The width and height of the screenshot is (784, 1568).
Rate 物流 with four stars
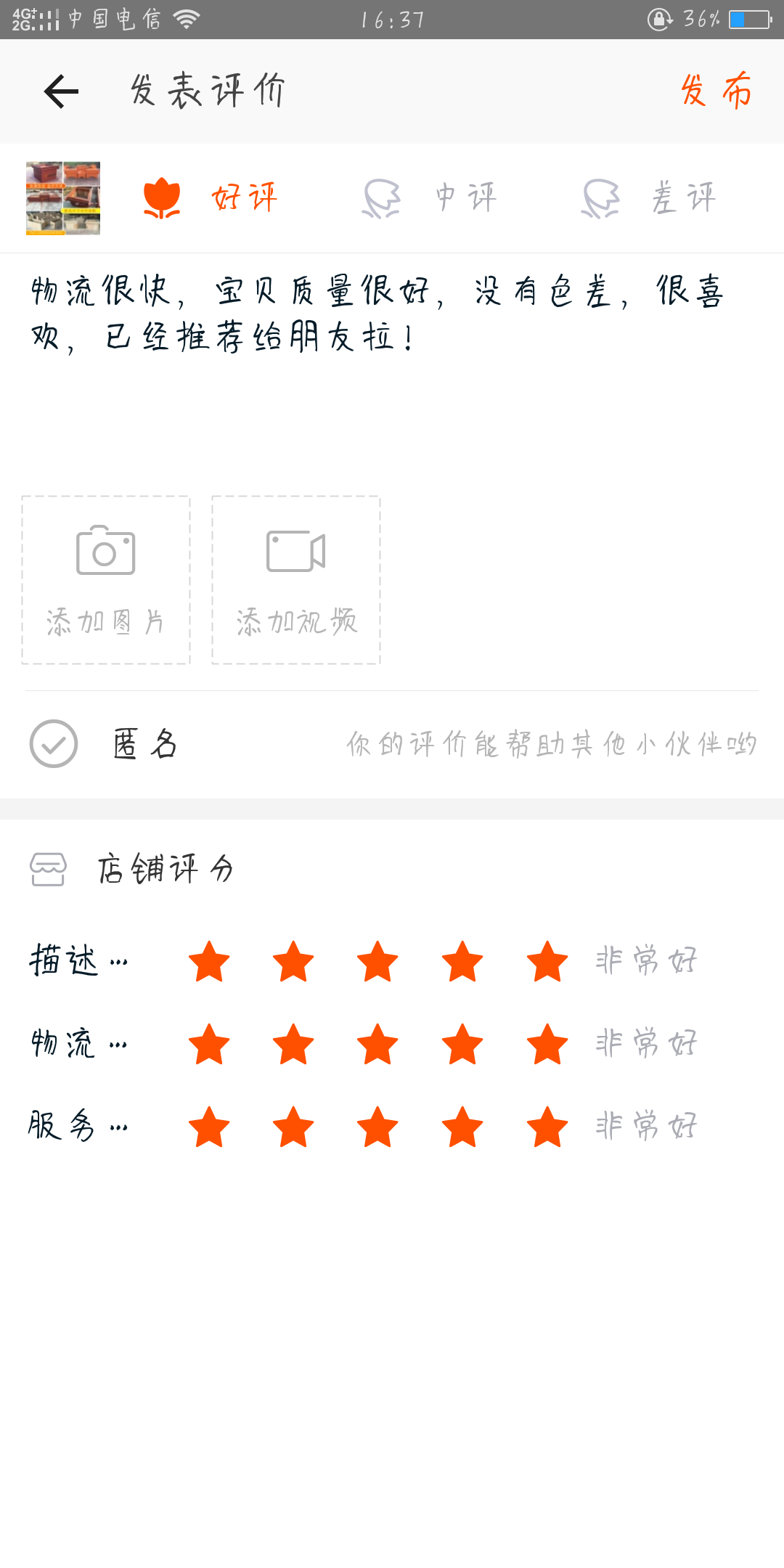462,1044
